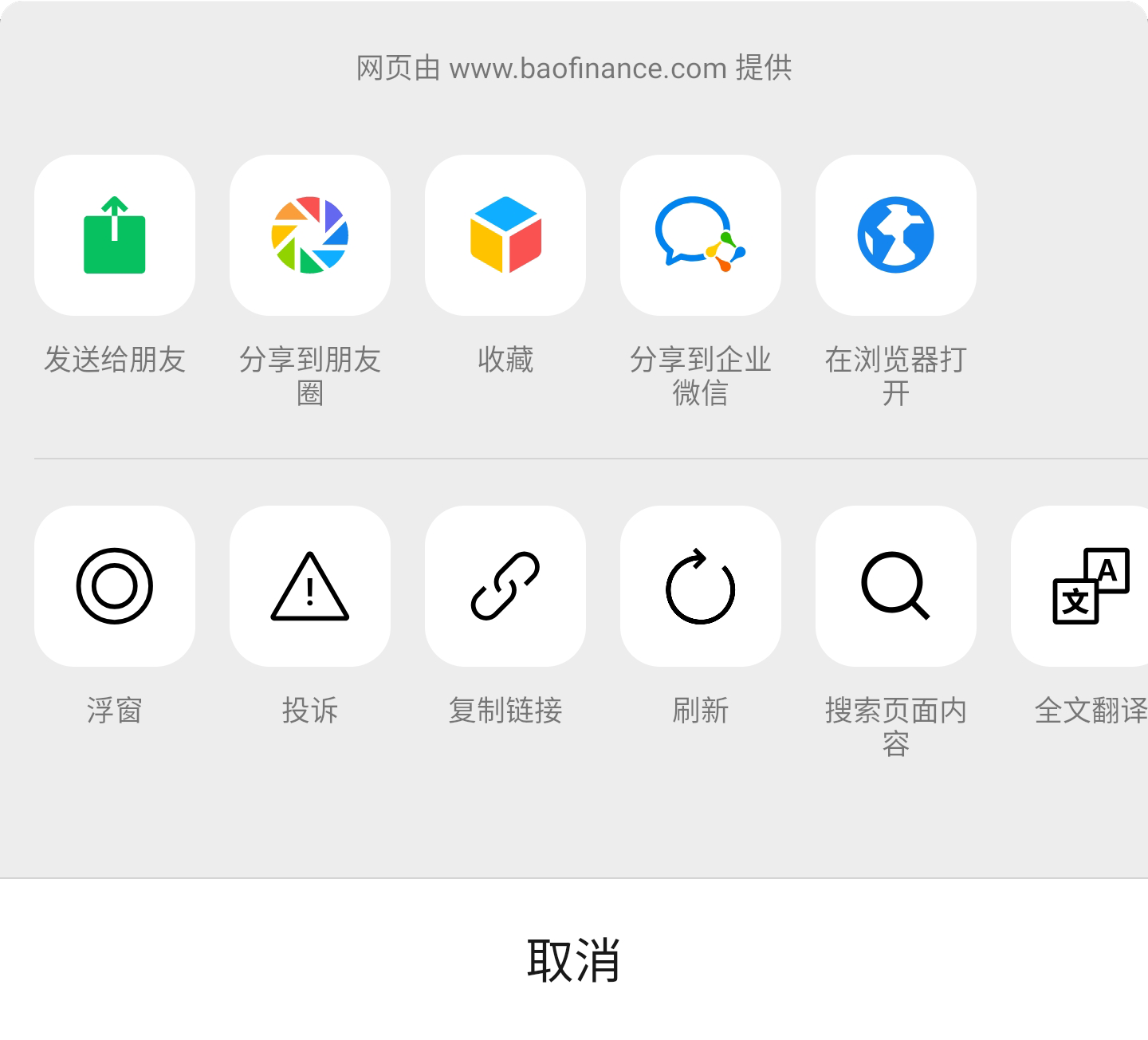Copy the page link (复制链接)
Screen dimensions: 1148x1040
pos(505,586)
